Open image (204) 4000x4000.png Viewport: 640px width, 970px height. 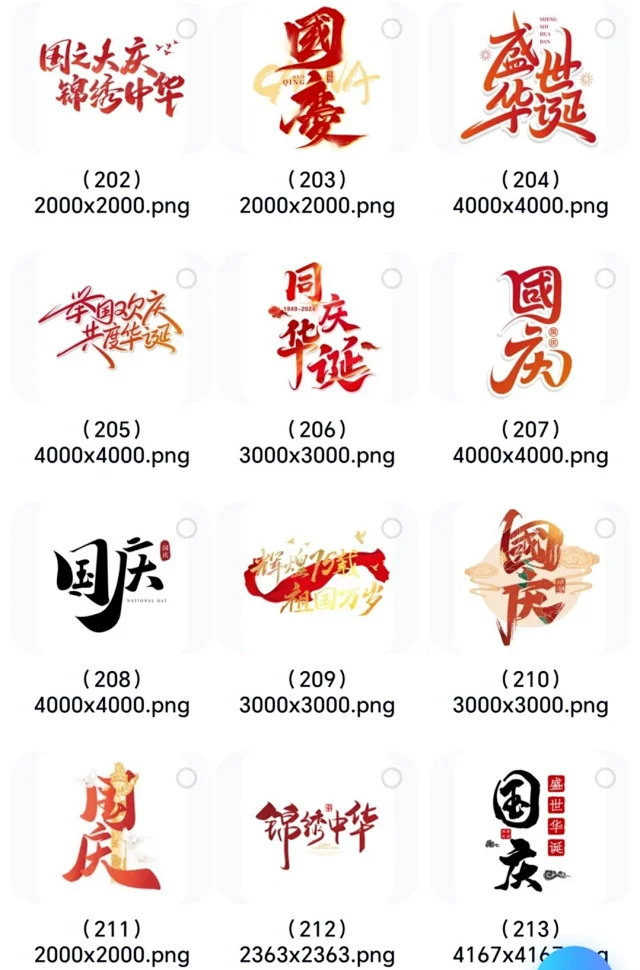click(x=530, y=80)
